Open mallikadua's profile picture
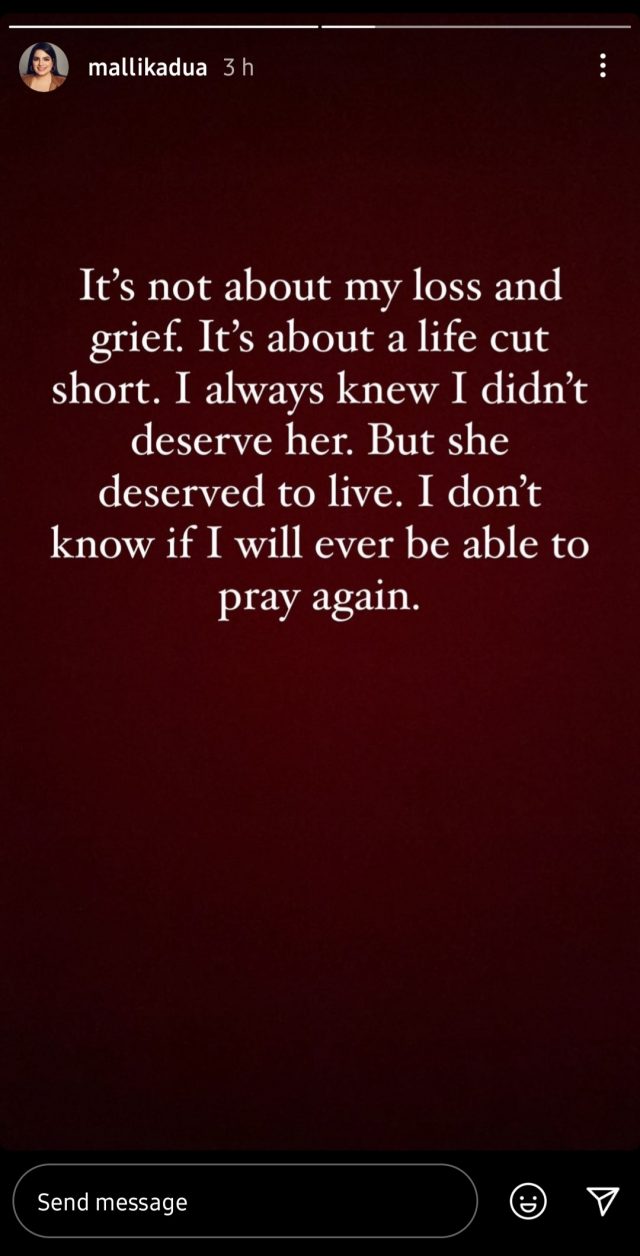This screenshot has height=1256, width=640. (x=44, y=67)
